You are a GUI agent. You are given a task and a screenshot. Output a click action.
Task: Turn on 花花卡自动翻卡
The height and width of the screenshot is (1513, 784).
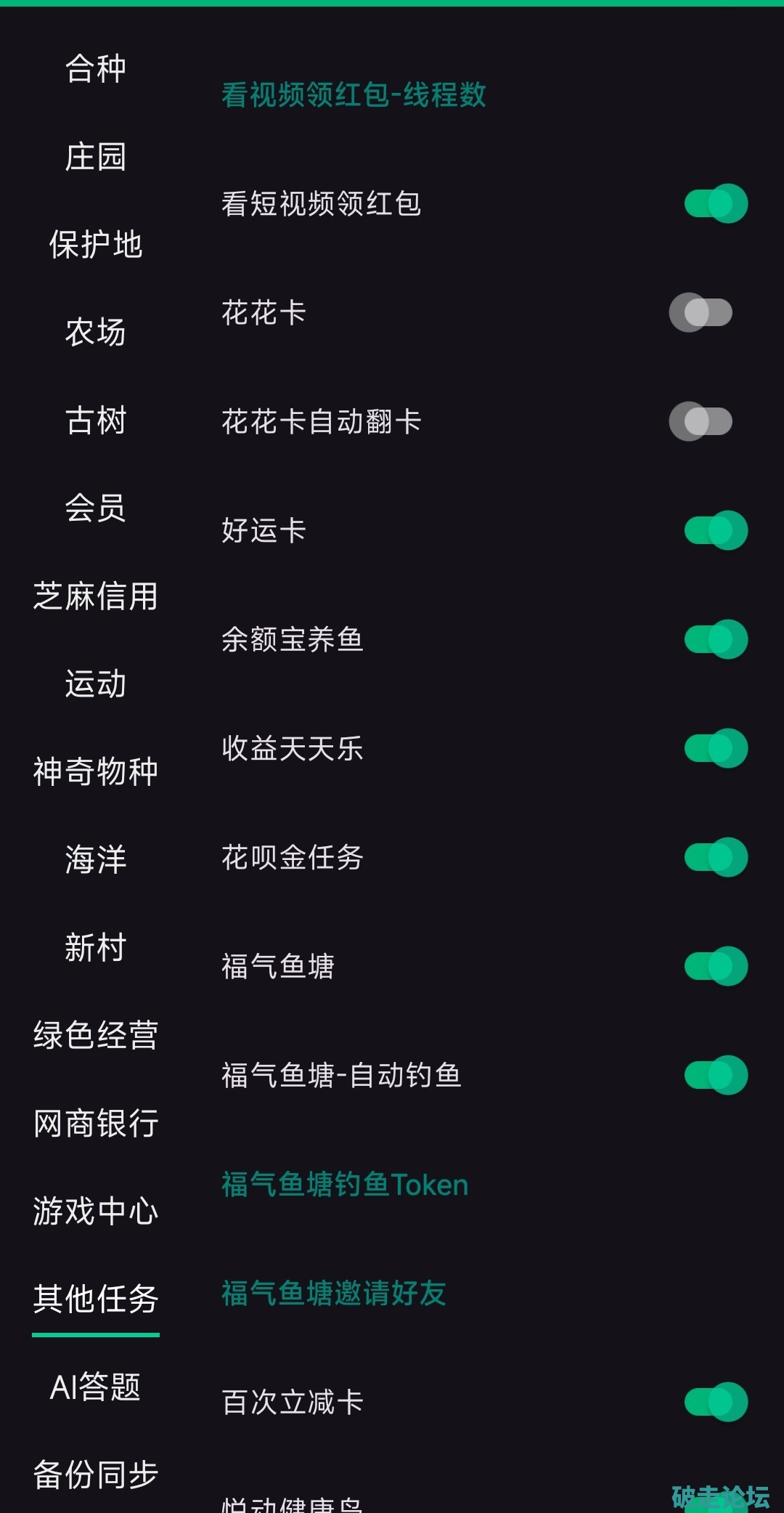pyautogui.click(x=701, y=421)
